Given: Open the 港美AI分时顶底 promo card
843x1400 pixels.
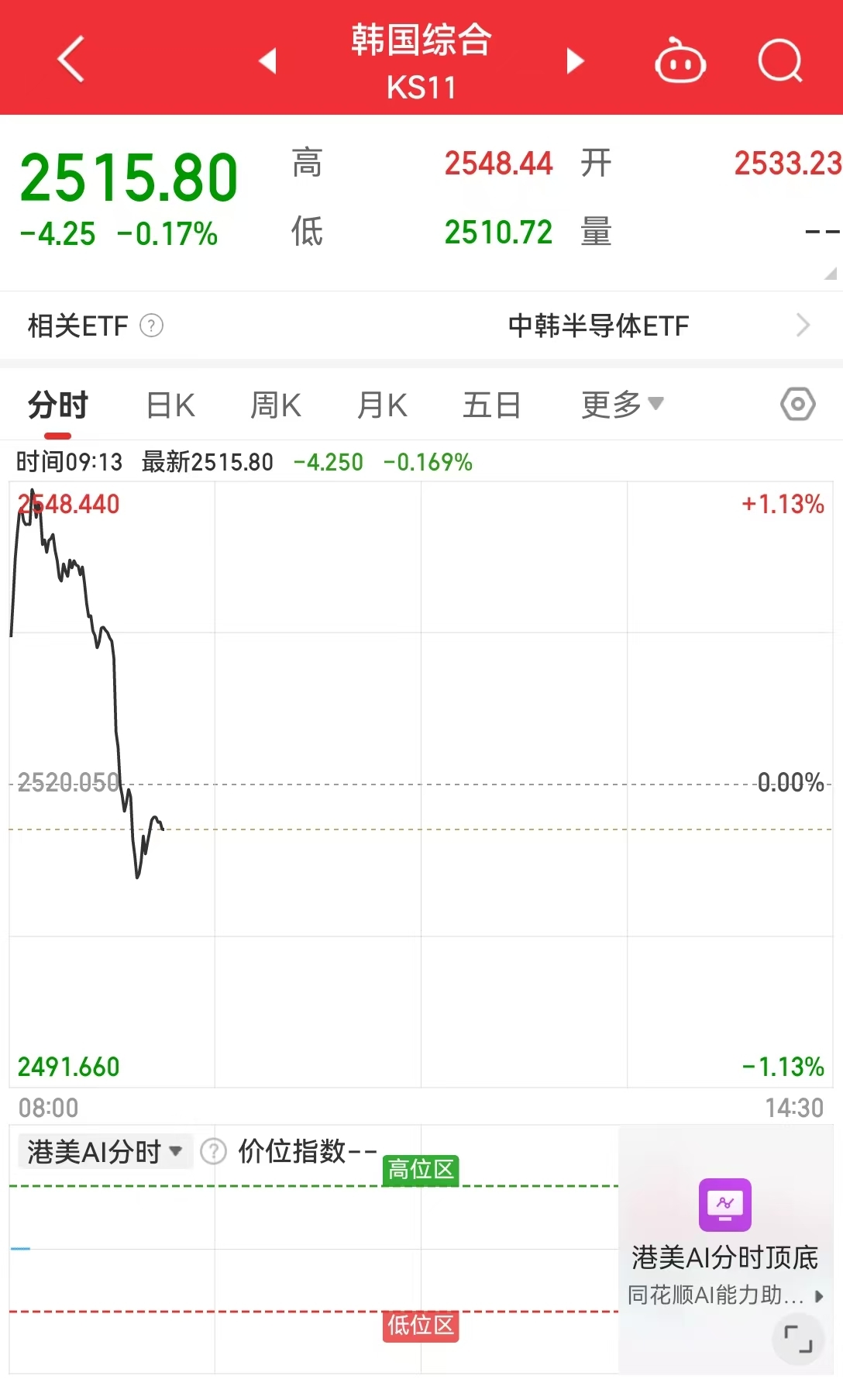Looking at the screenshot, I should click(724, 1240).
